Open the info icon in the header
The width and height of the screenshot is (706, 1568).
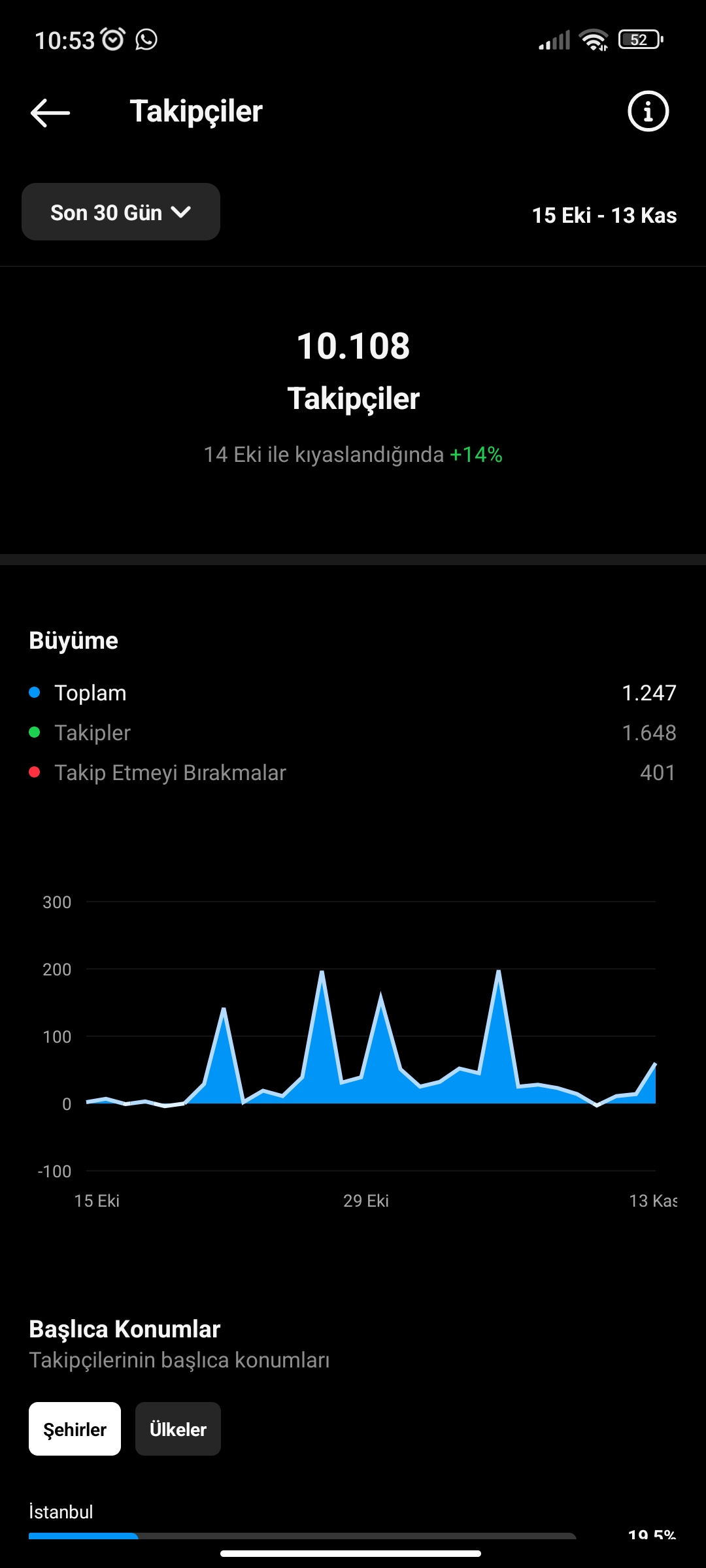(648, 111)
